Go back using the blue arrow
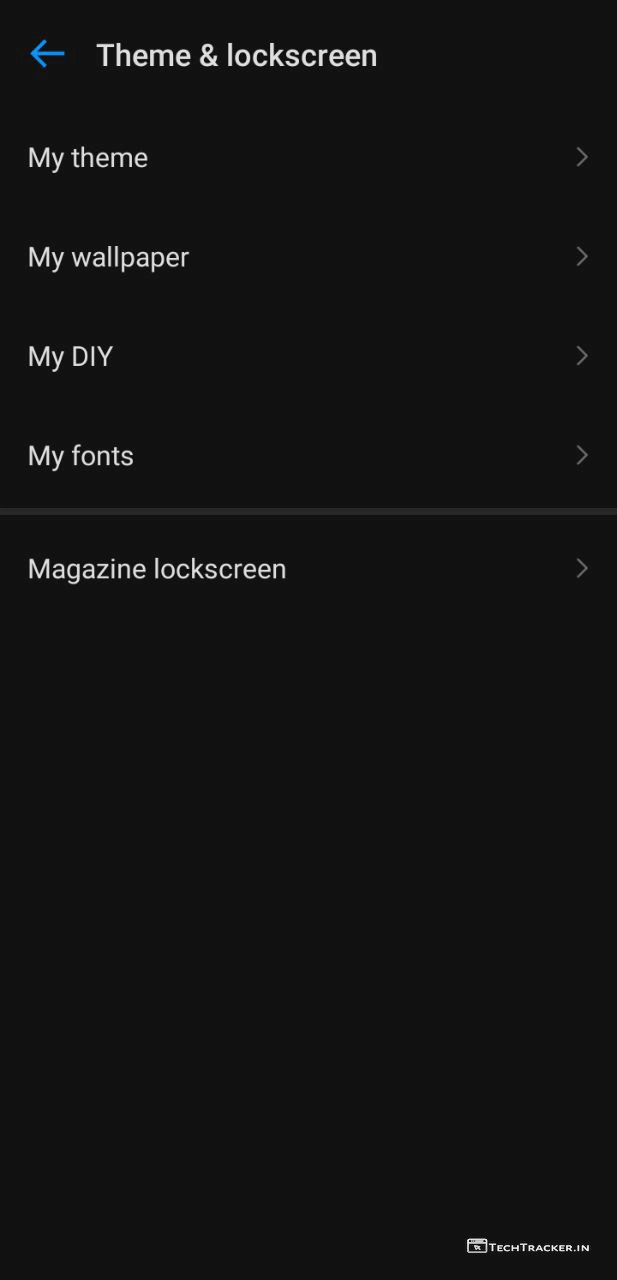The width and height of the screenshot is (617, 1280). click(47, 54)
